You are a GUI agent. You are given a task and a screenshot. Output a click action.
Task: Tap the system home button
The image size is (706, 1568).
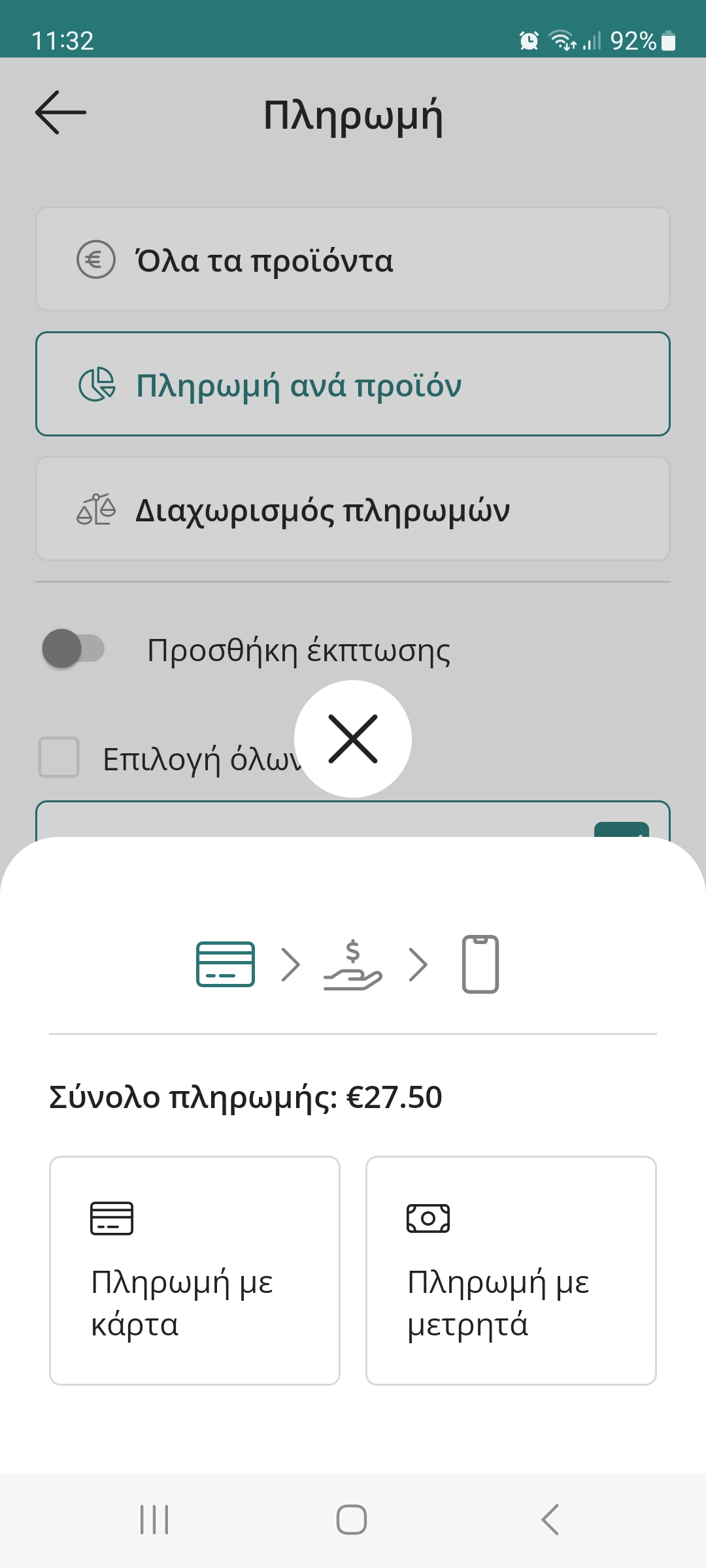(352, 1520)
